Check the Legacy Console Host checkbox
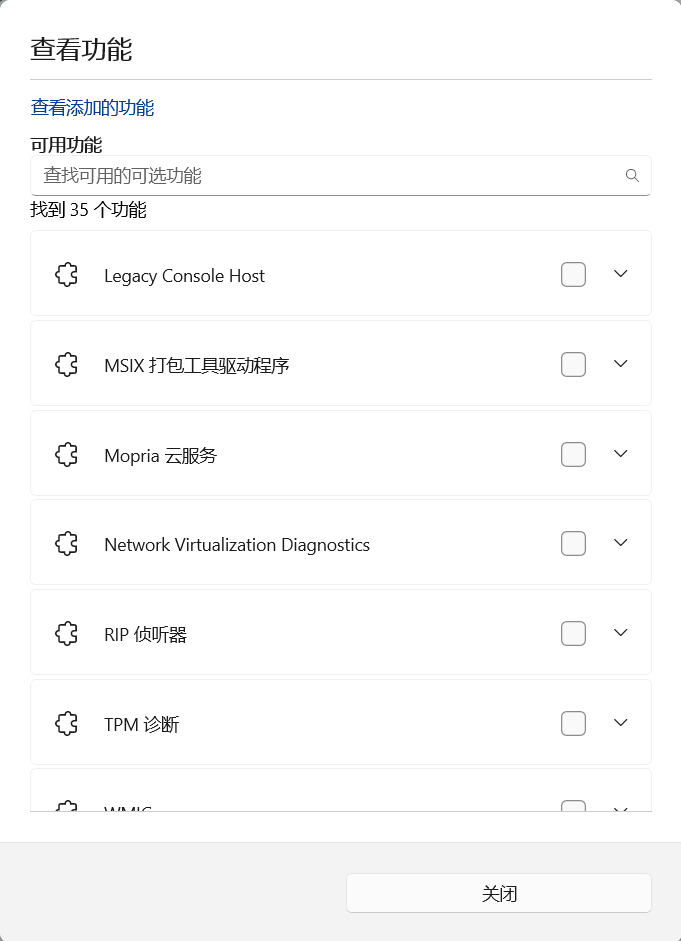This screenshot has width=681, height=941. 573,274
